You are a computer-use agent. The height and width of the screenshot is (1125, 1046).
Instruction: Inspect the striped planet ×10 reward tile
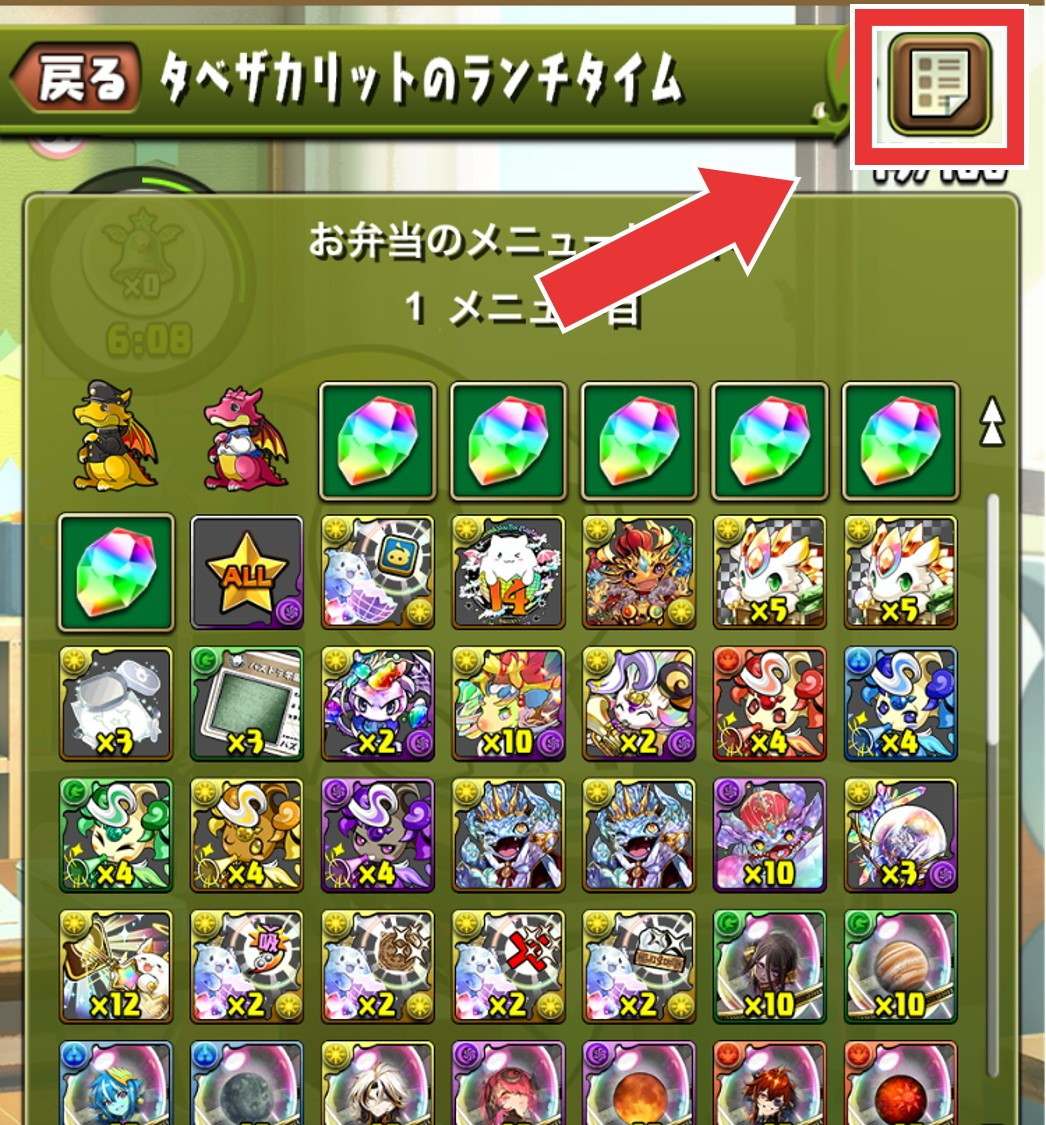[900, 966]
